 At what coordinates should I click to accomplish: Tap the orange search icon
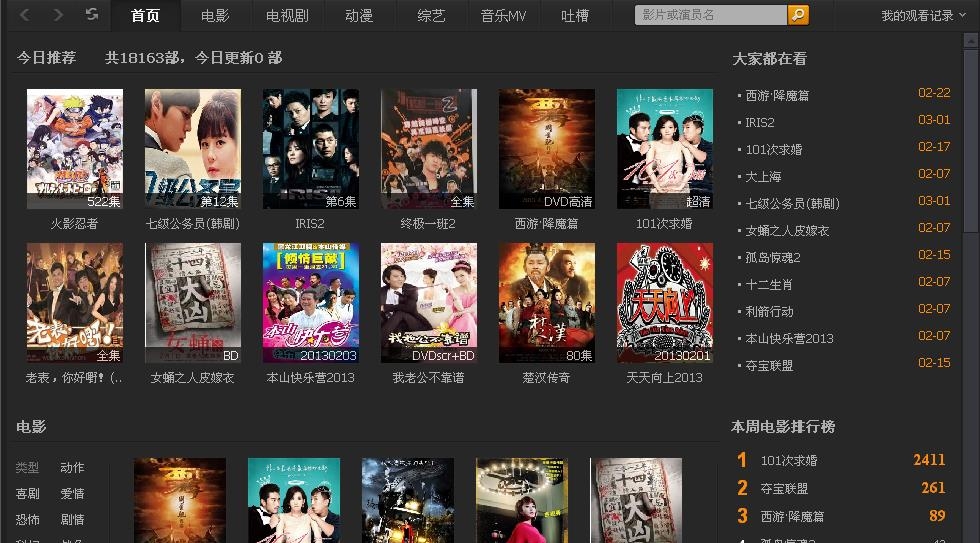tap(798, 15)
